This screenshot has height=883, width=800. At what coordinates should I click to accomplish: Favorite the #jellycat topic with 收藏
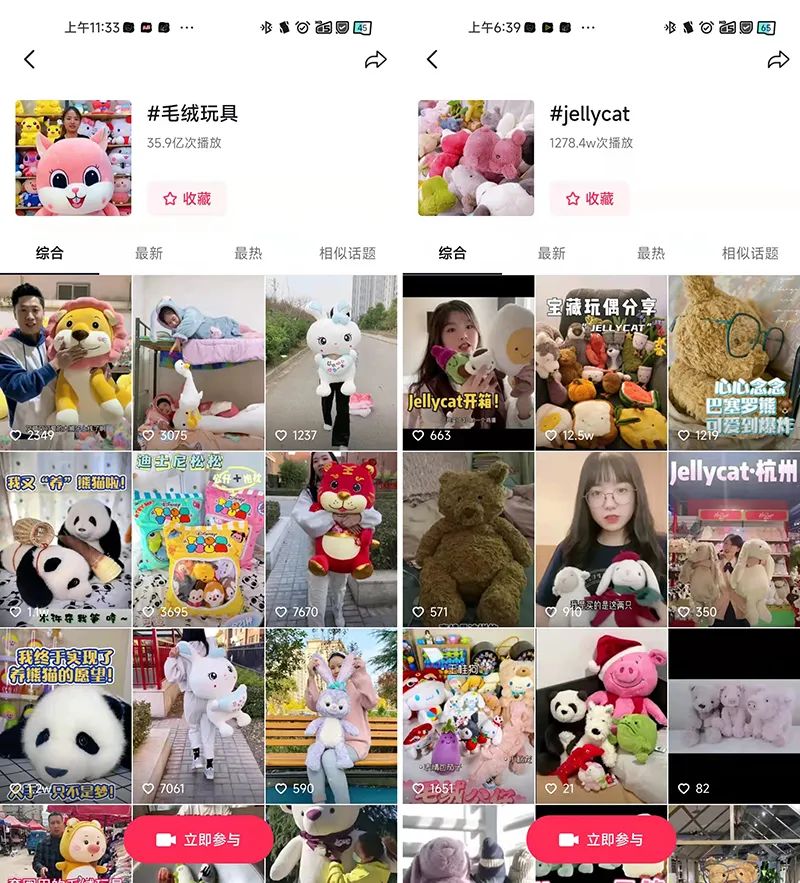pos(590,198)
